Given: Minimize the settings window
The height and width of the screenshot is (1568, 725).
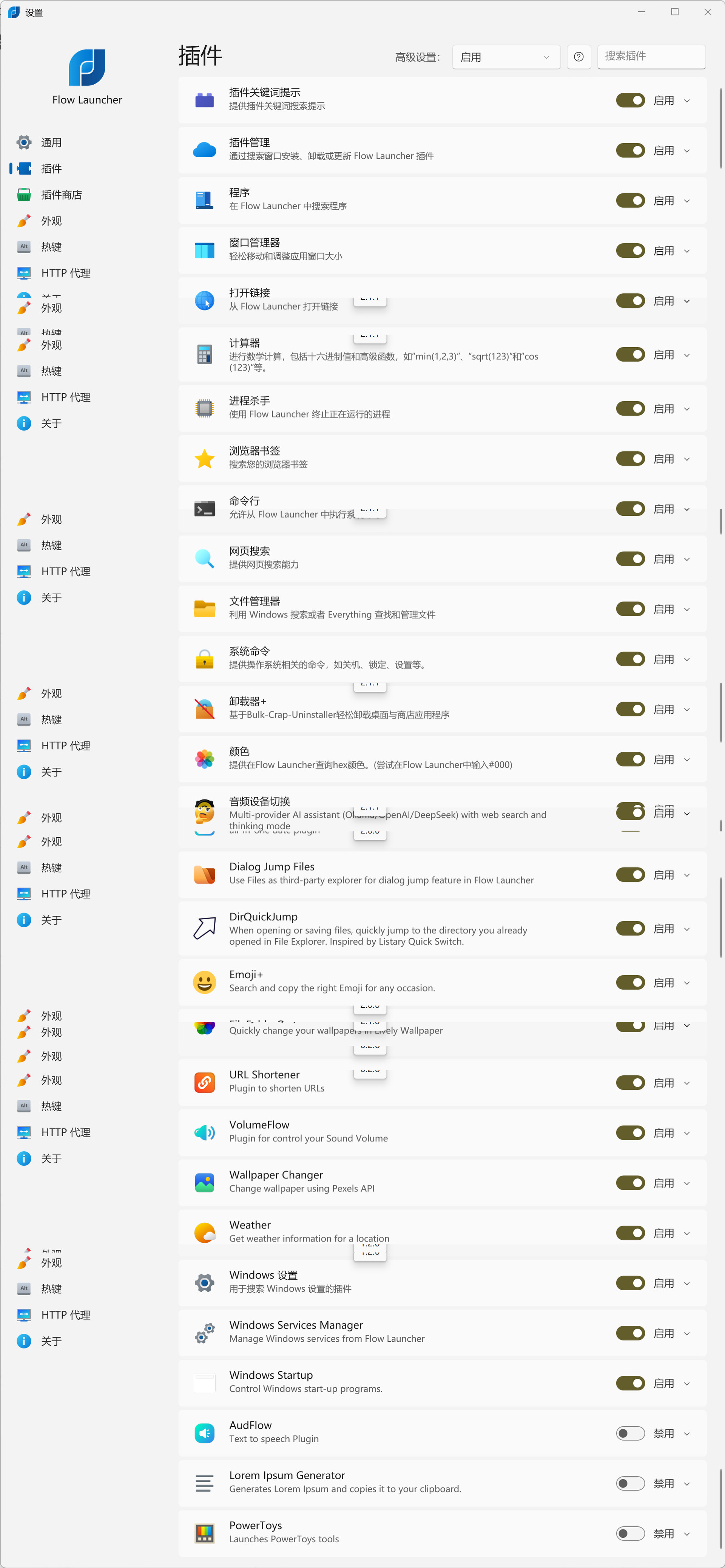Looking at the screenshot, I should pyautogui.click(x=641, y=12).
